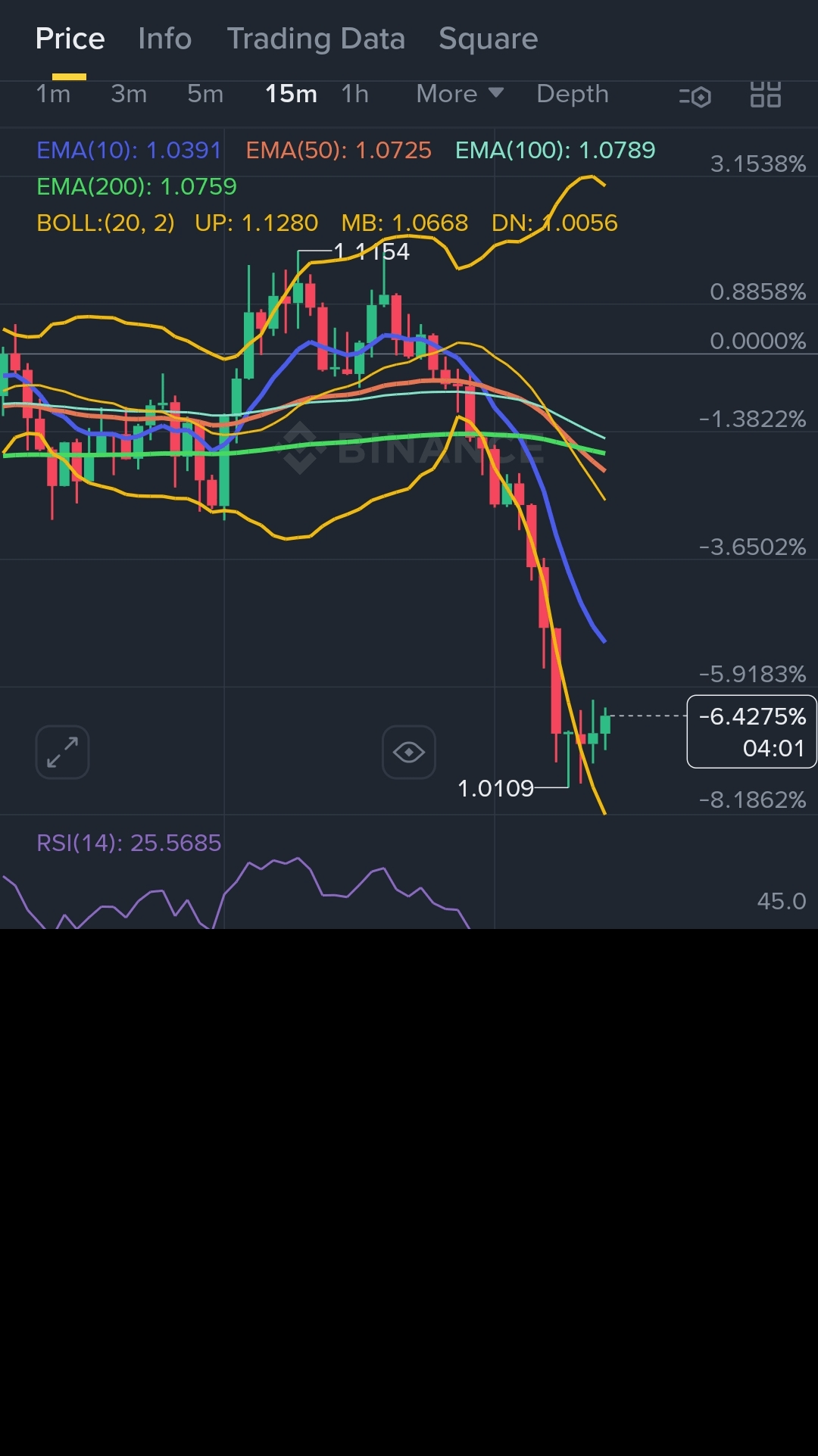This screenshot has width=818, height=1456.
Task: Go to the Square tab
Action: point(489,39)
